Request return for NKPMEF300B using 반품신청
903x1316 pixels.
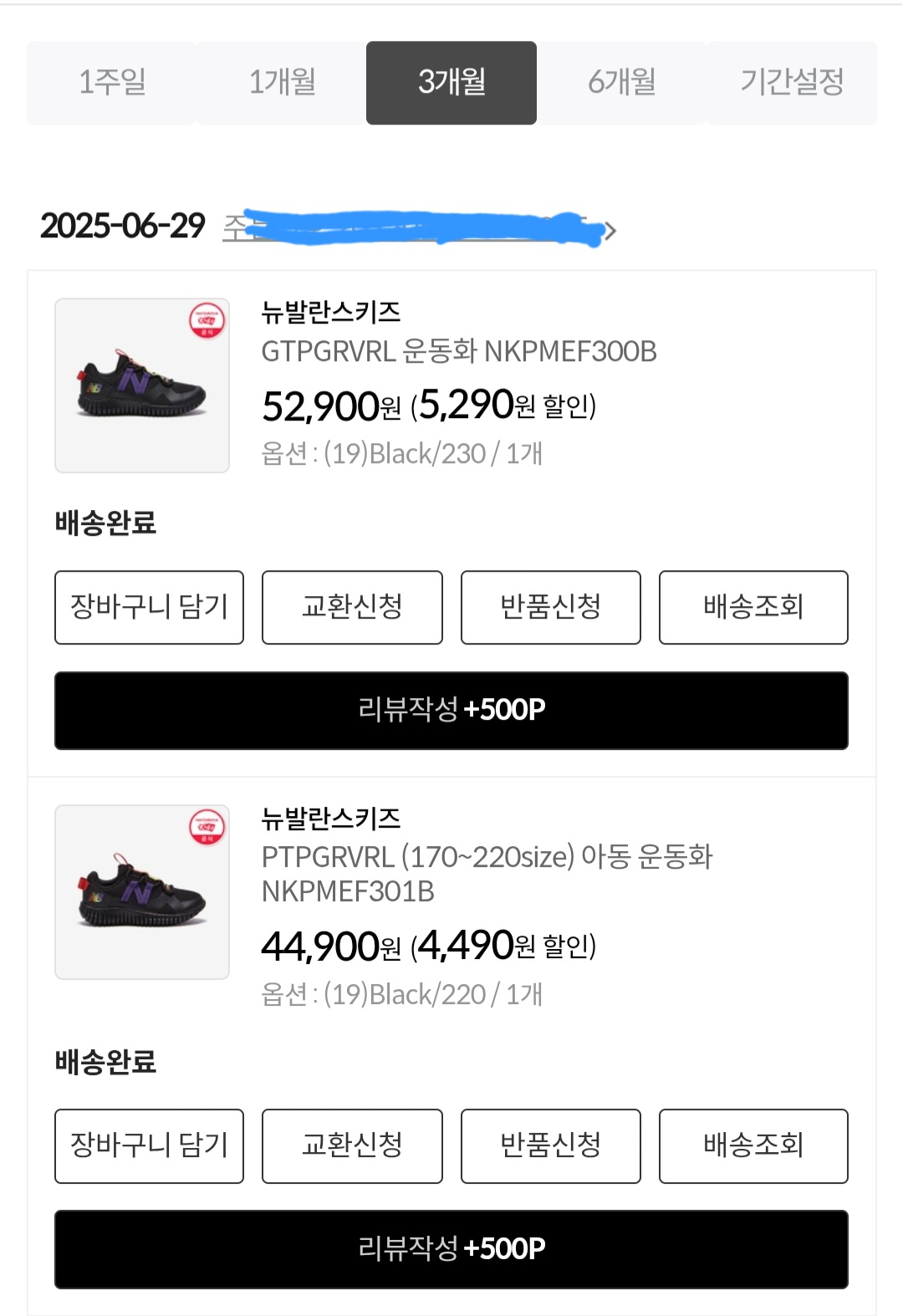551,608
